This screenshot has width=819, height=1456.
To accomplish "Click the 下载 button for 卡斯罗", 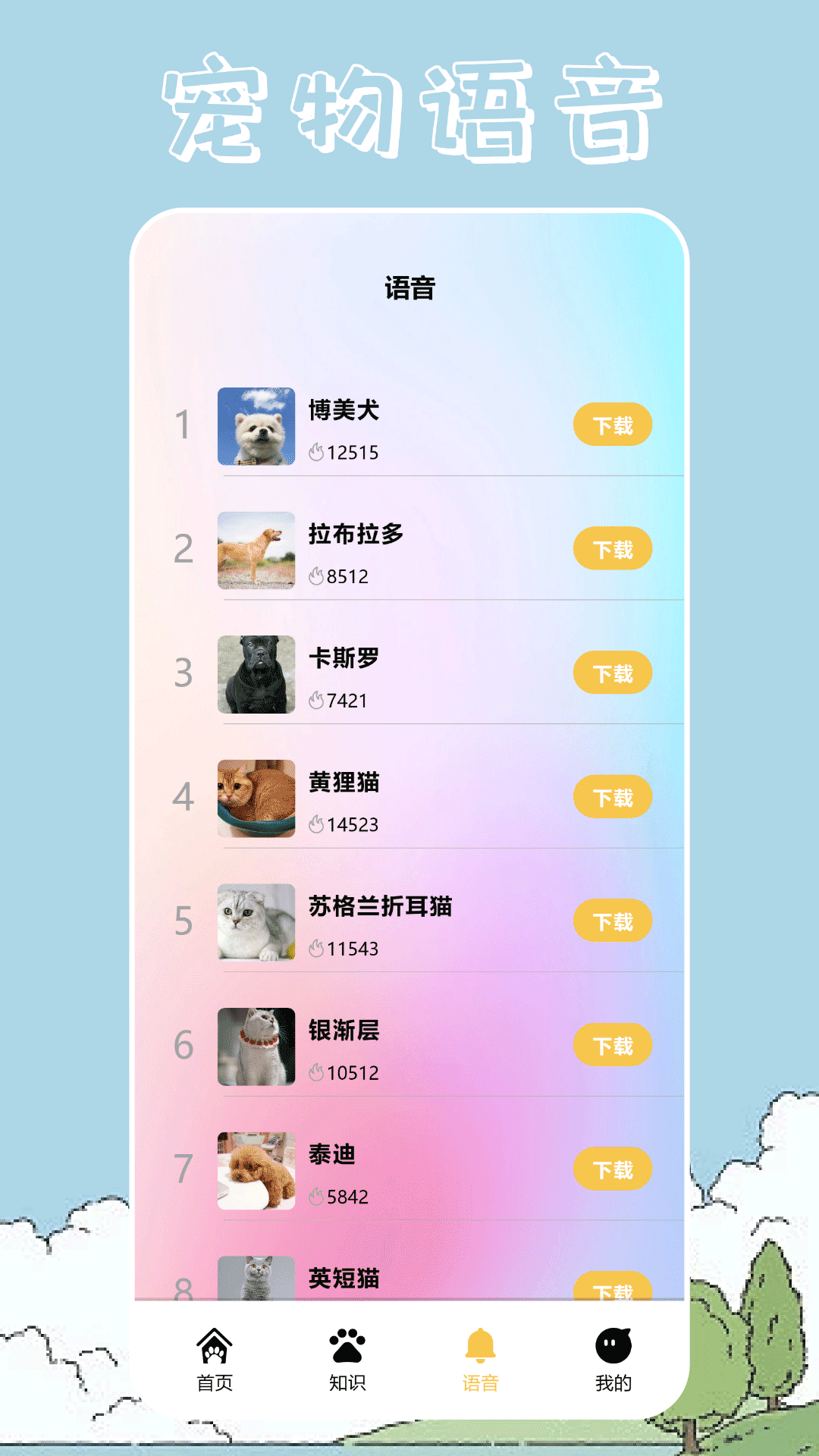I will (x=612, y=673).
